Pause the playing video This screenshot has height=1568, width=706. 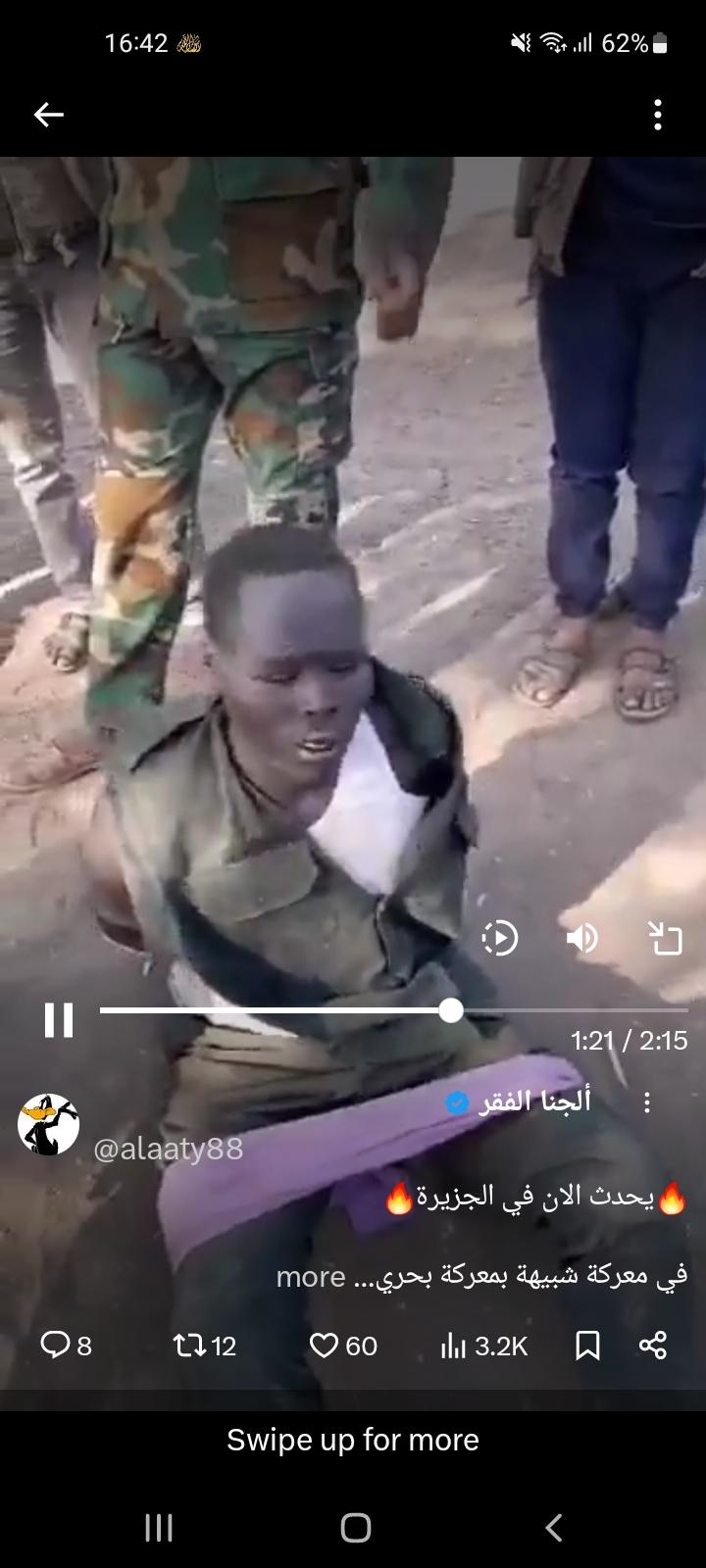tap(59, 1019)
